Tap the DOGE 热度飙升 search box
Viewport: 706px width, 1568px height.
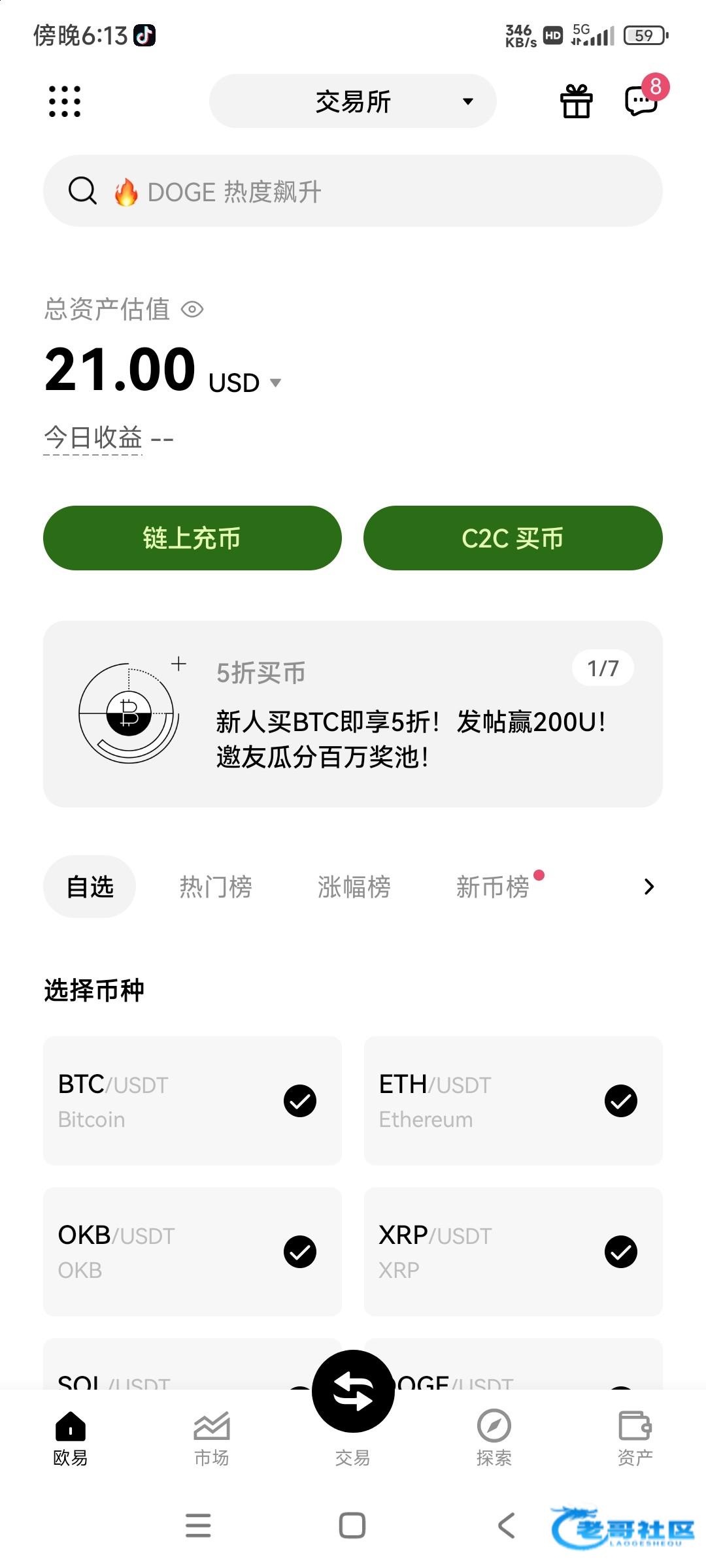coord(353,191)
